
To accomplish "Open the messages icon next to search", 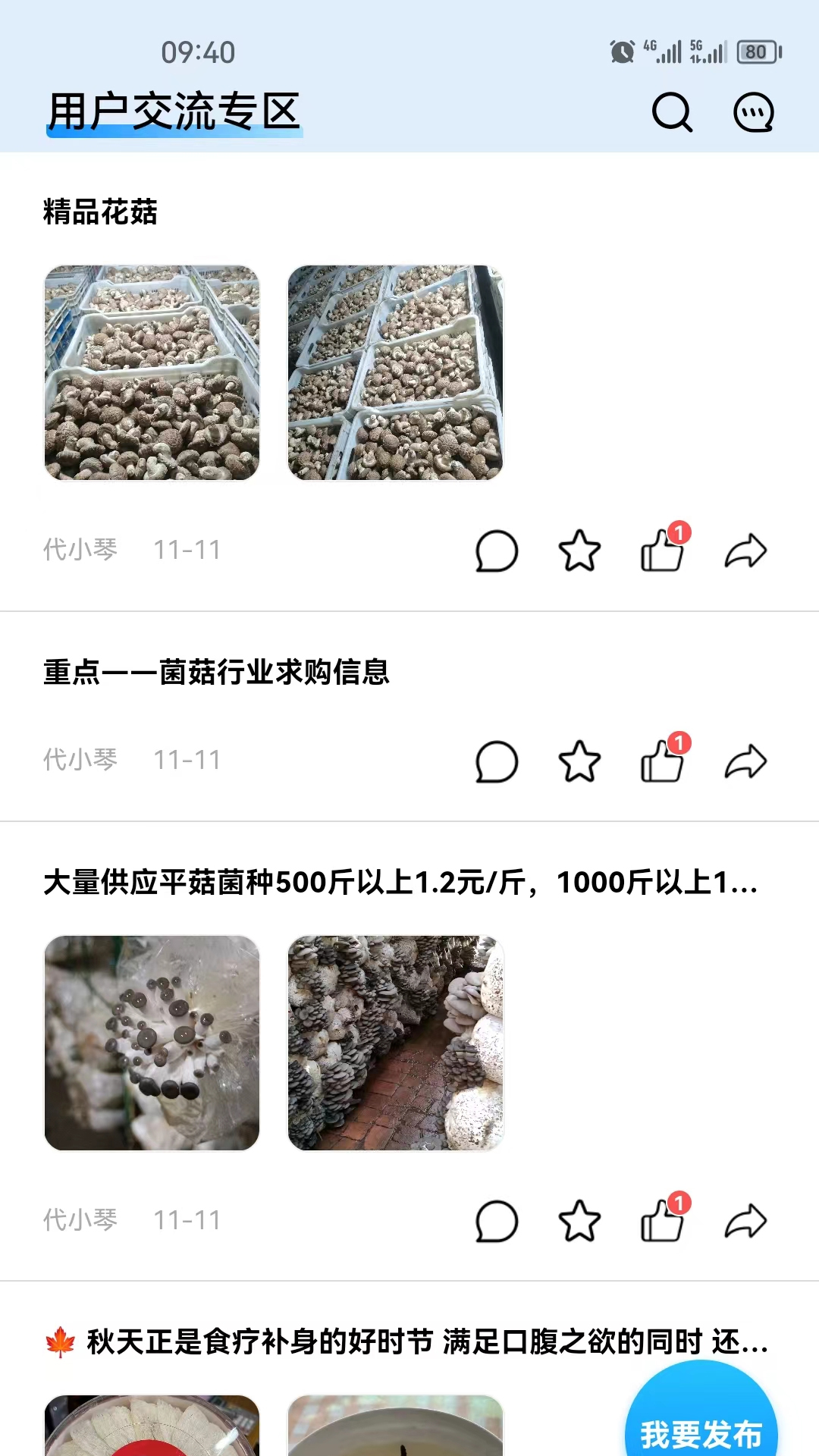I will tap(753, 114).
